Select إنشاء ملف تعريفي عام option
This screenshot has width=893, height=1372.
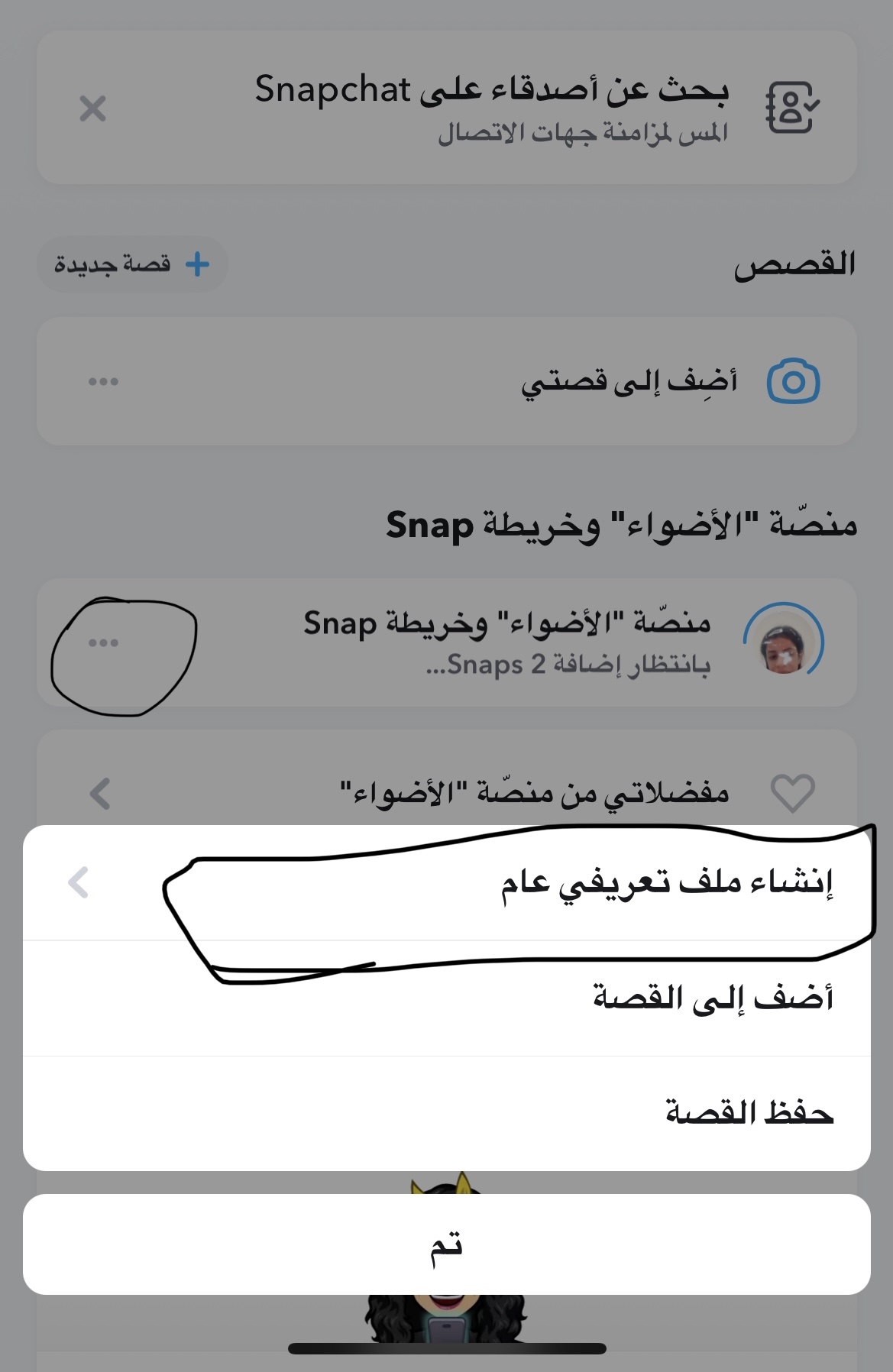(x=446, y=882)
